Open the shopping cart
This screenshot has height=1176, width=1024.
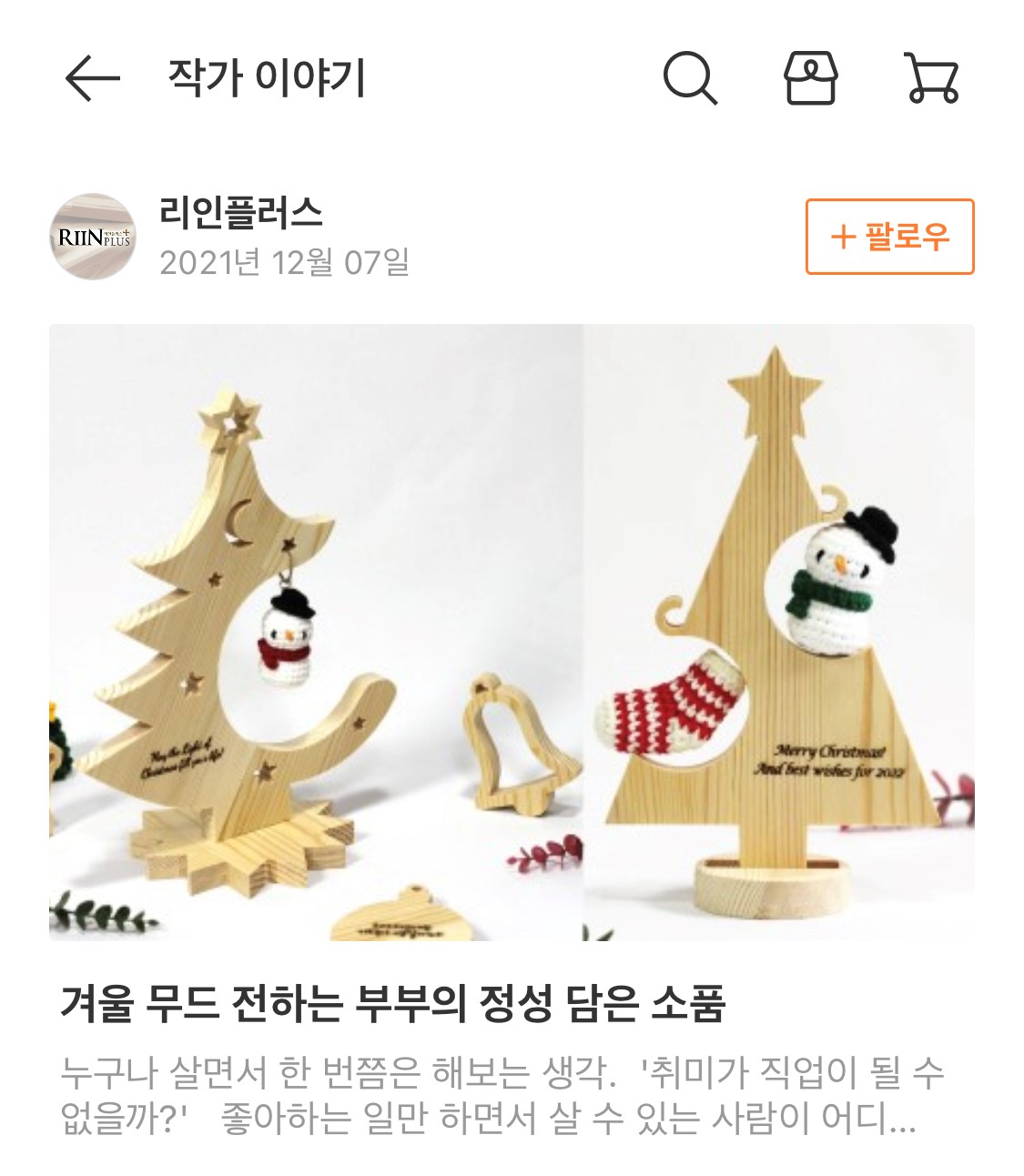(x=932, y=78)
